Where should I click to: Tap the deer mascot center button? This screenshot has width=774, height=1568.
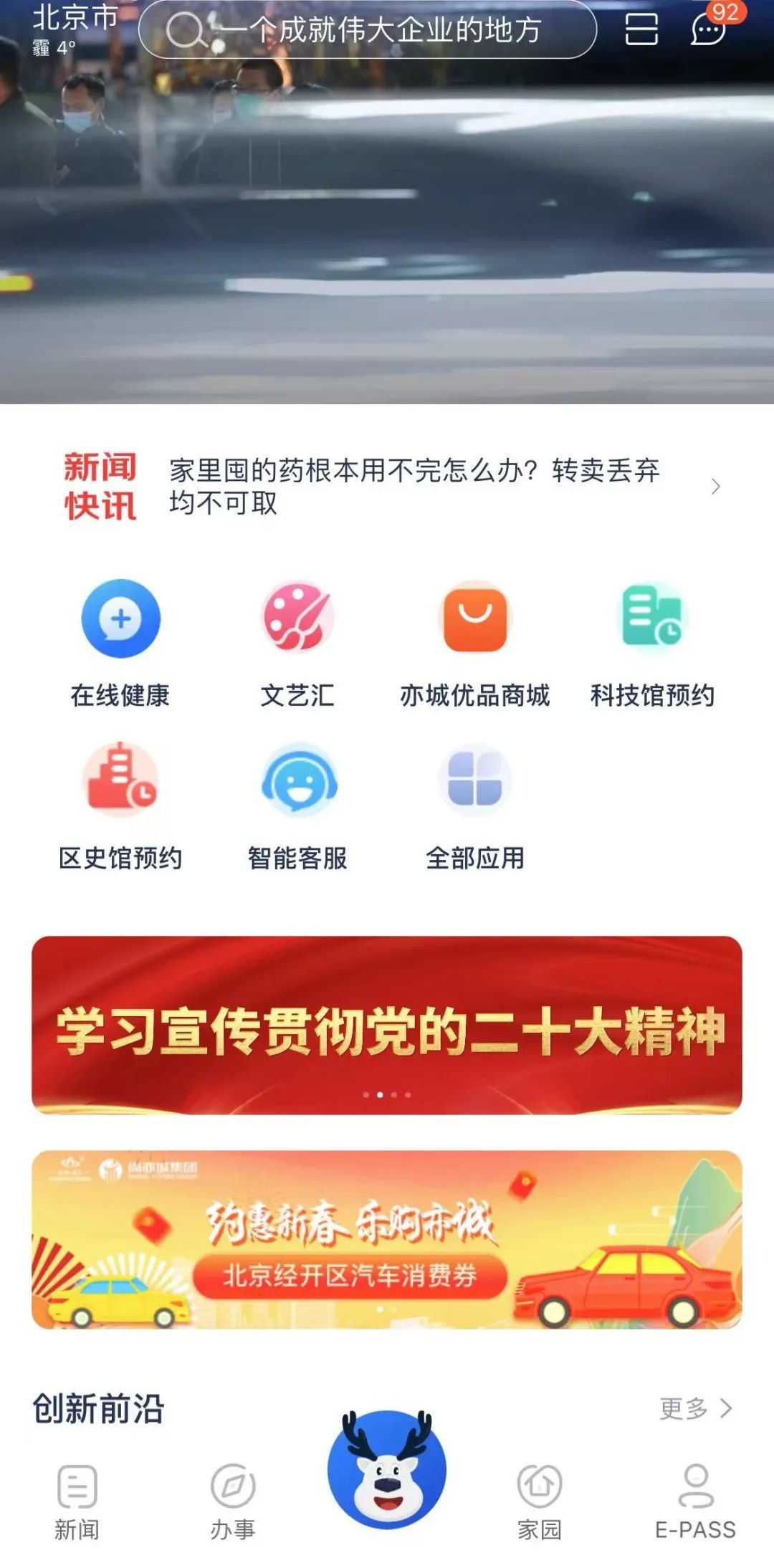[x=387, y=1469]
